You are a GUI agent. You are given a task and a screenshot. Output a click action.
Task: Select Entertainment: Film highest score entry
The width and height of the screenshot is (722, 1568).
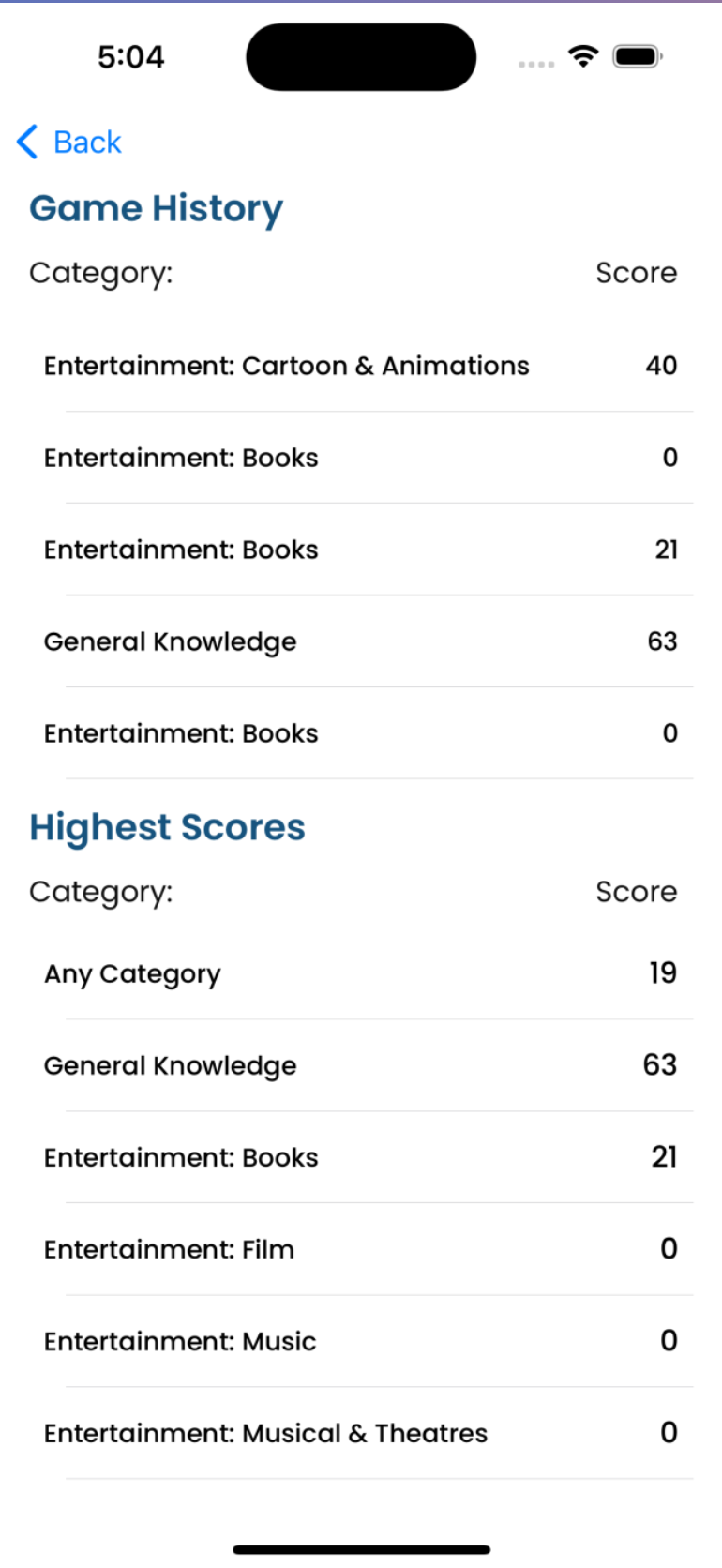(169, 1249)
